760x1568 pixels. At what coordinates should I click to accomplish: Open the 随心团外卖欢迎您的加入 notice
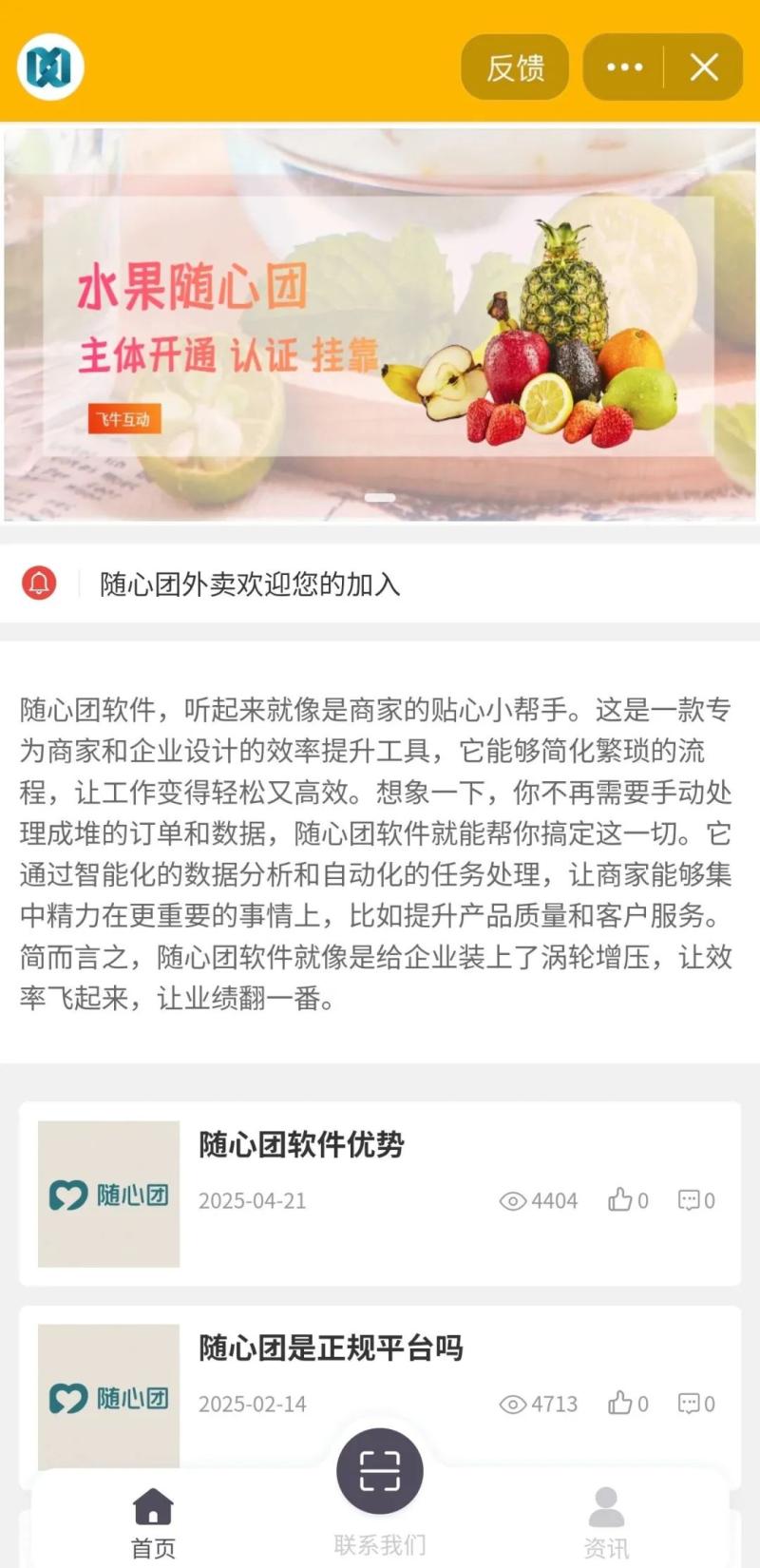coord(250,583)
